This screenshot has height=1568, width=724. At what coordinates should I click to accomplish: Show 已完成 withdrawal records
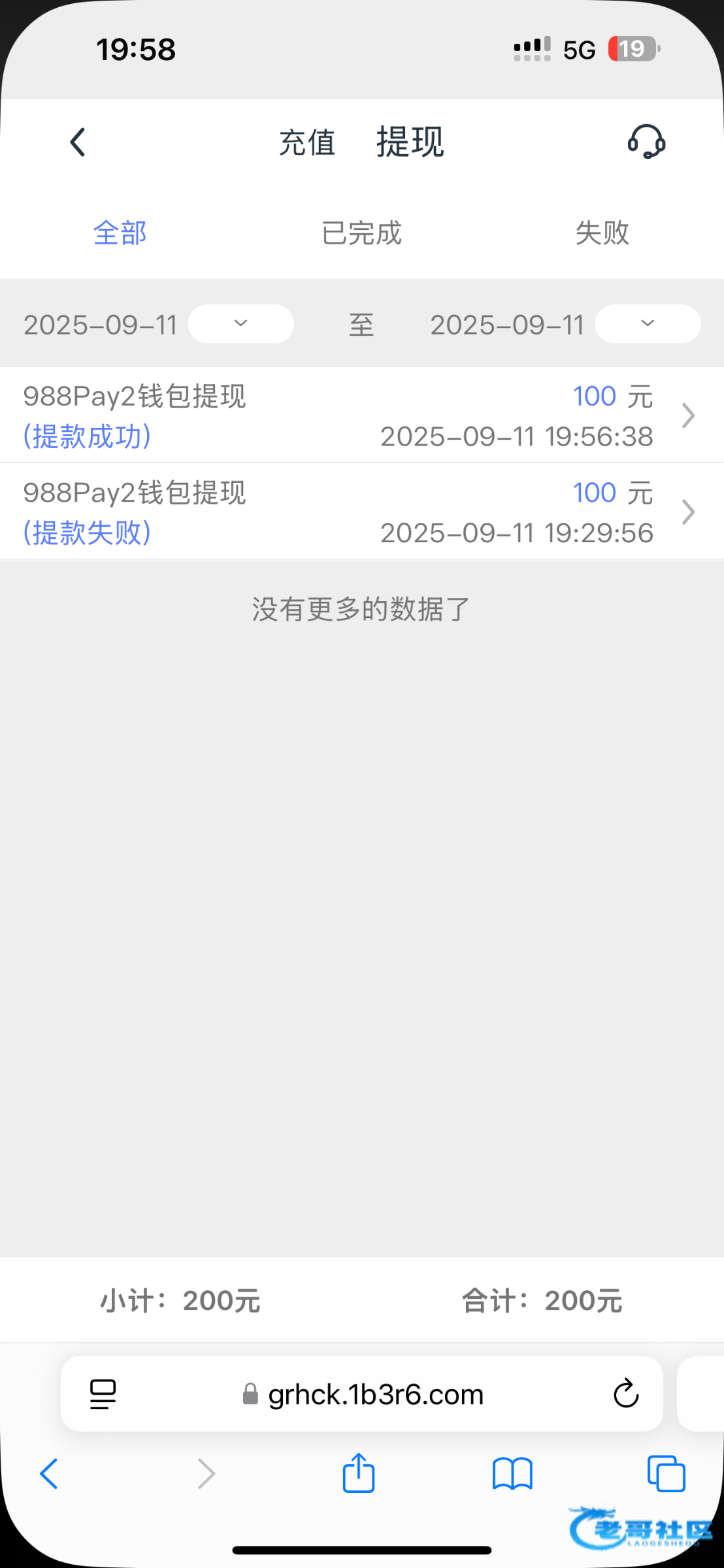pos(361,233)
